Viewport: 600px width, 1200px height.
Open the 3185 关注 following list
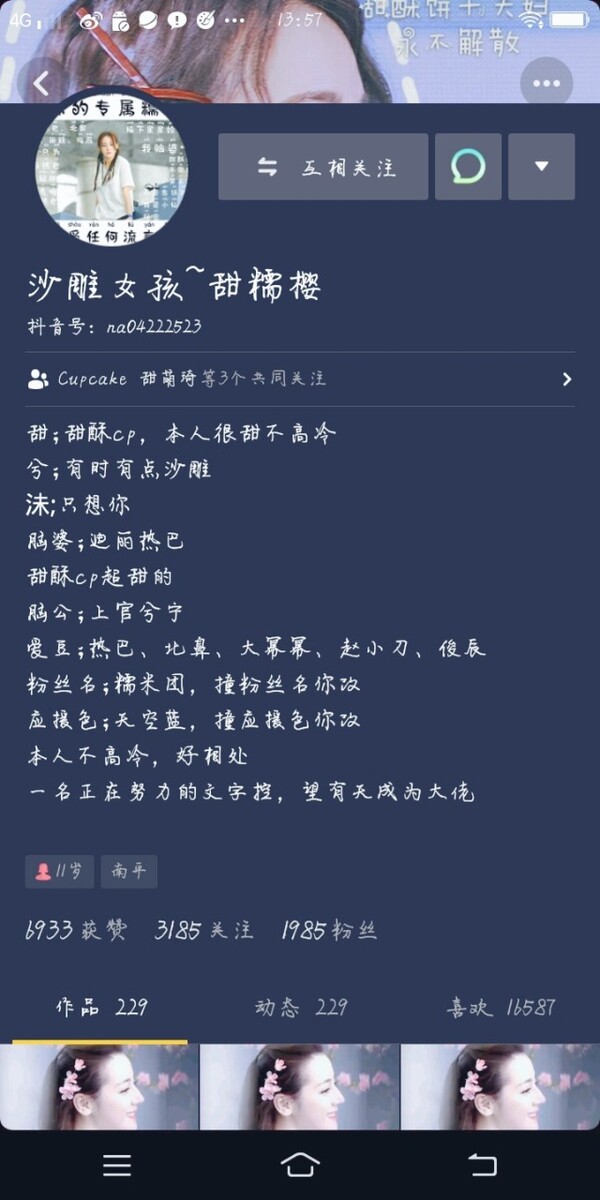click(x=204, y=931)
